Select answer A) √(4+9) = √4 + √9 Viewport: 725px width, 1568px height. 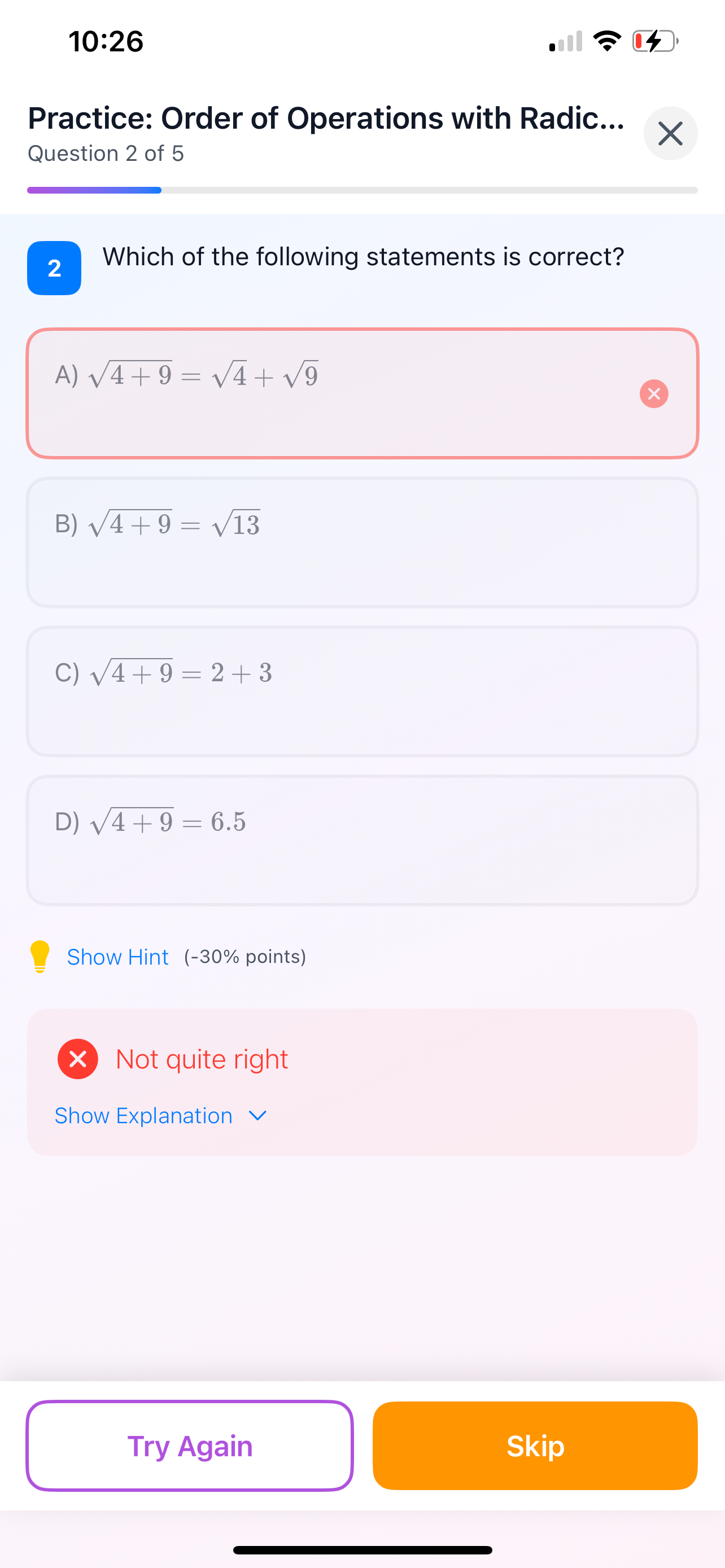[361, 393]
